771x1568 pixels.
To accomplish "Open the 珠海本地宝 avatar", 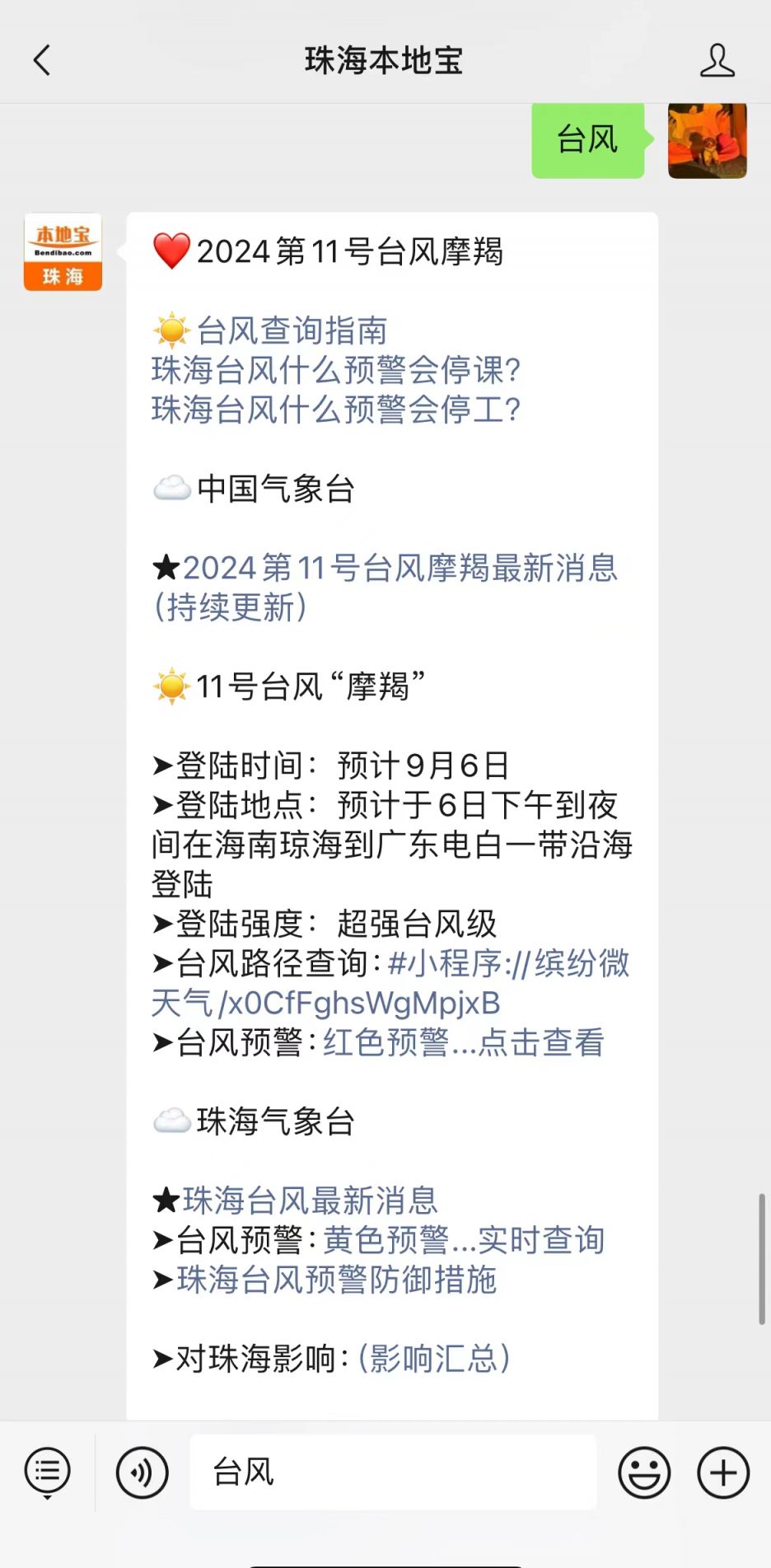I will [x=63, y=252].
